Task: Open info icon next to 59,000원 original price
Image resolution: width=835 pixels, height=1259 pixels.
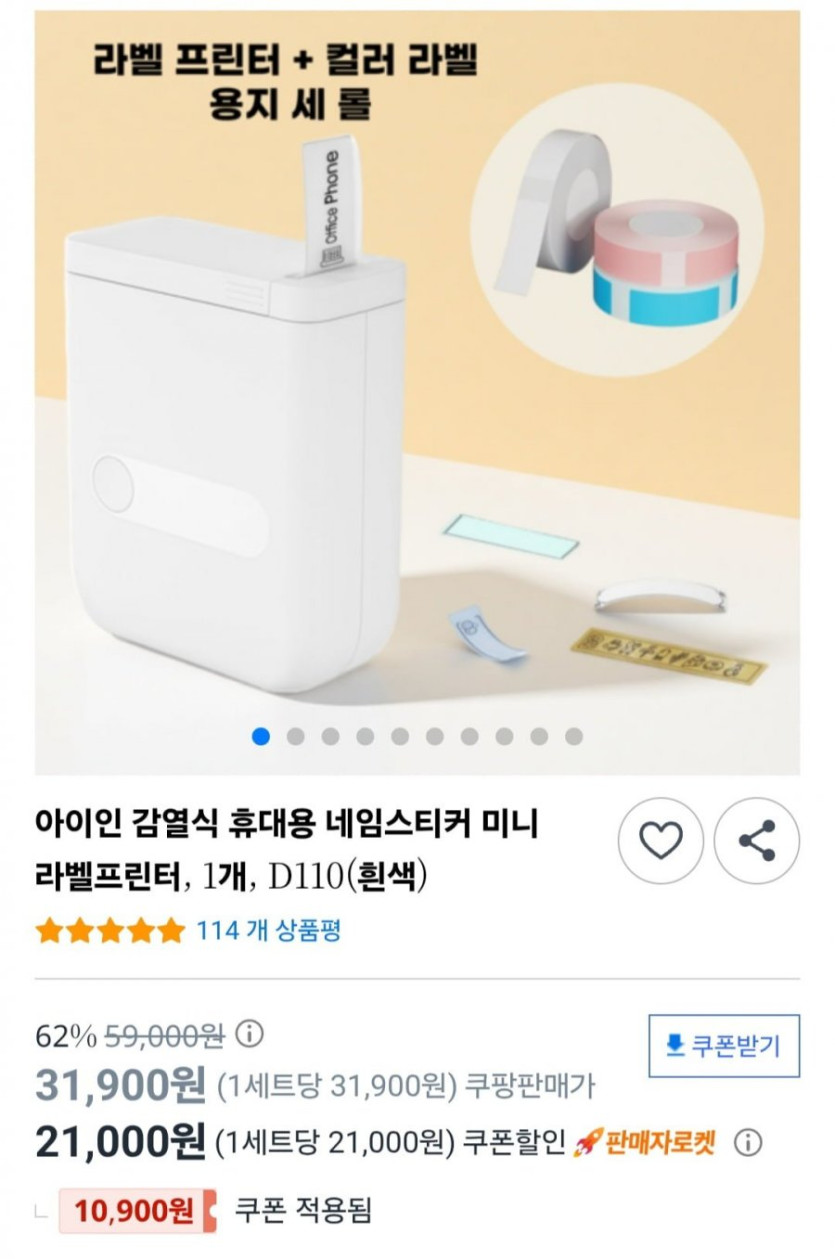Action: (x=251, y=1031)
